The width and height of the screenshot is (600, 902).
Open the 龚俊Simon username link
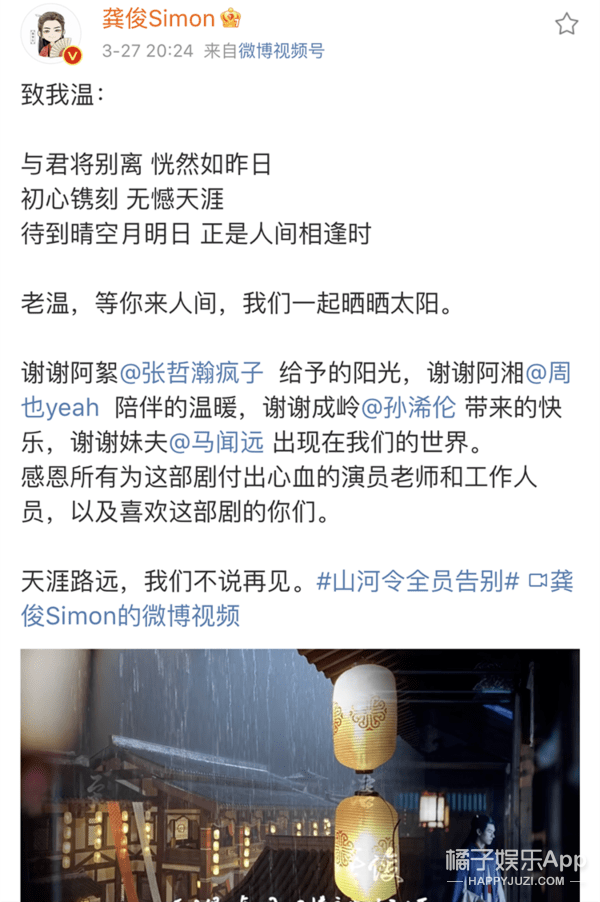158,19
